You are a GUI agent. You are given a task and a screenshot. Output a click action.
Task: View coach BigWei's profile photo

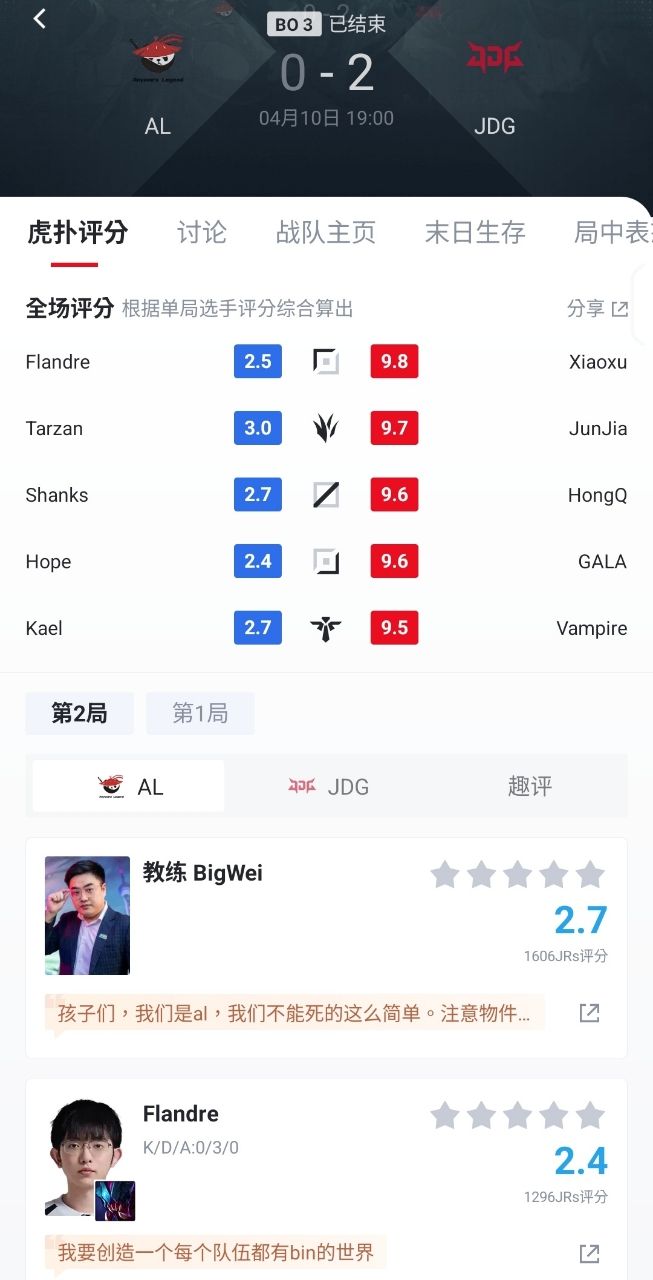coord(87,915)
